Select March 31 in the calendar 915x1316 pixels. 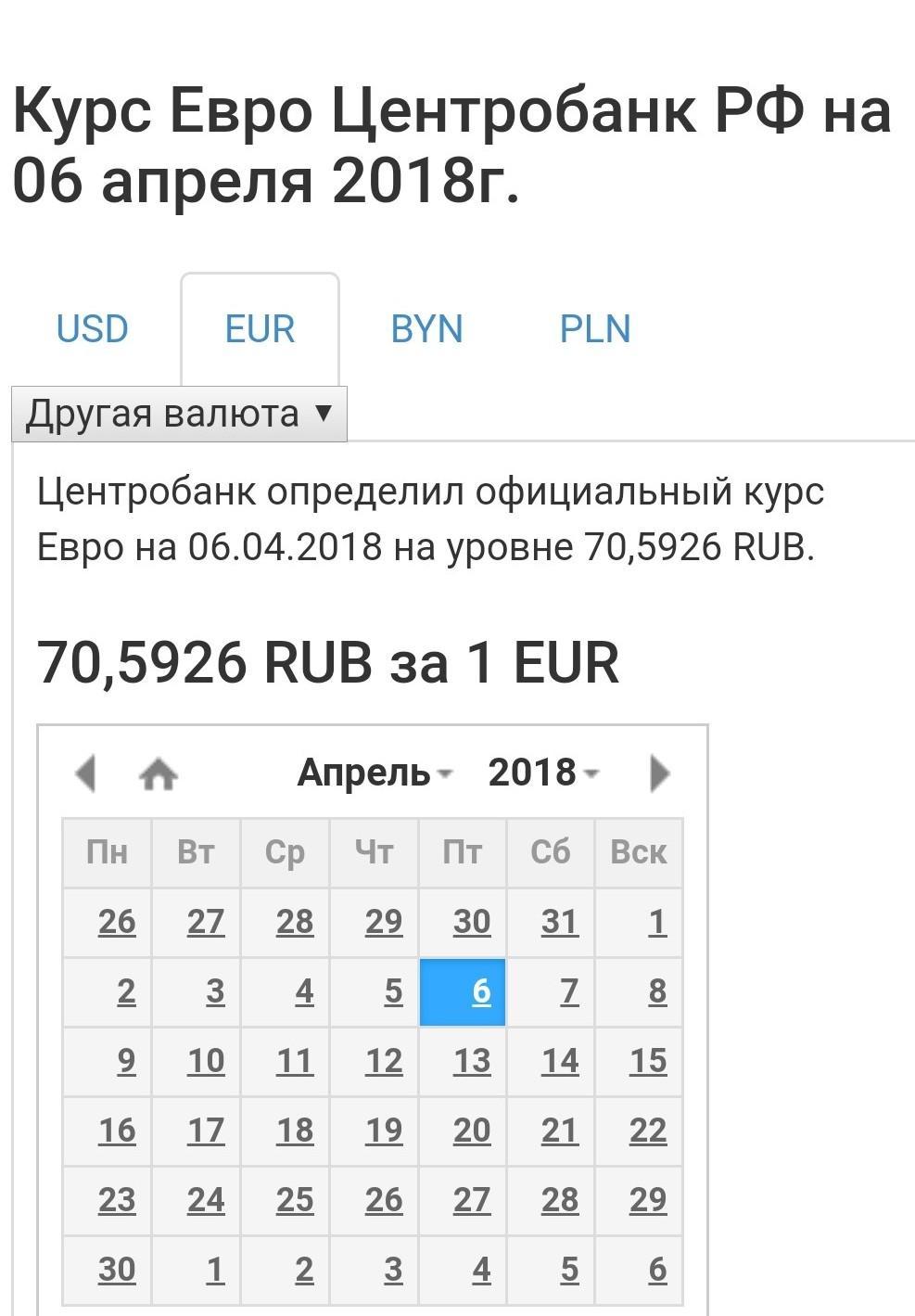551,923
